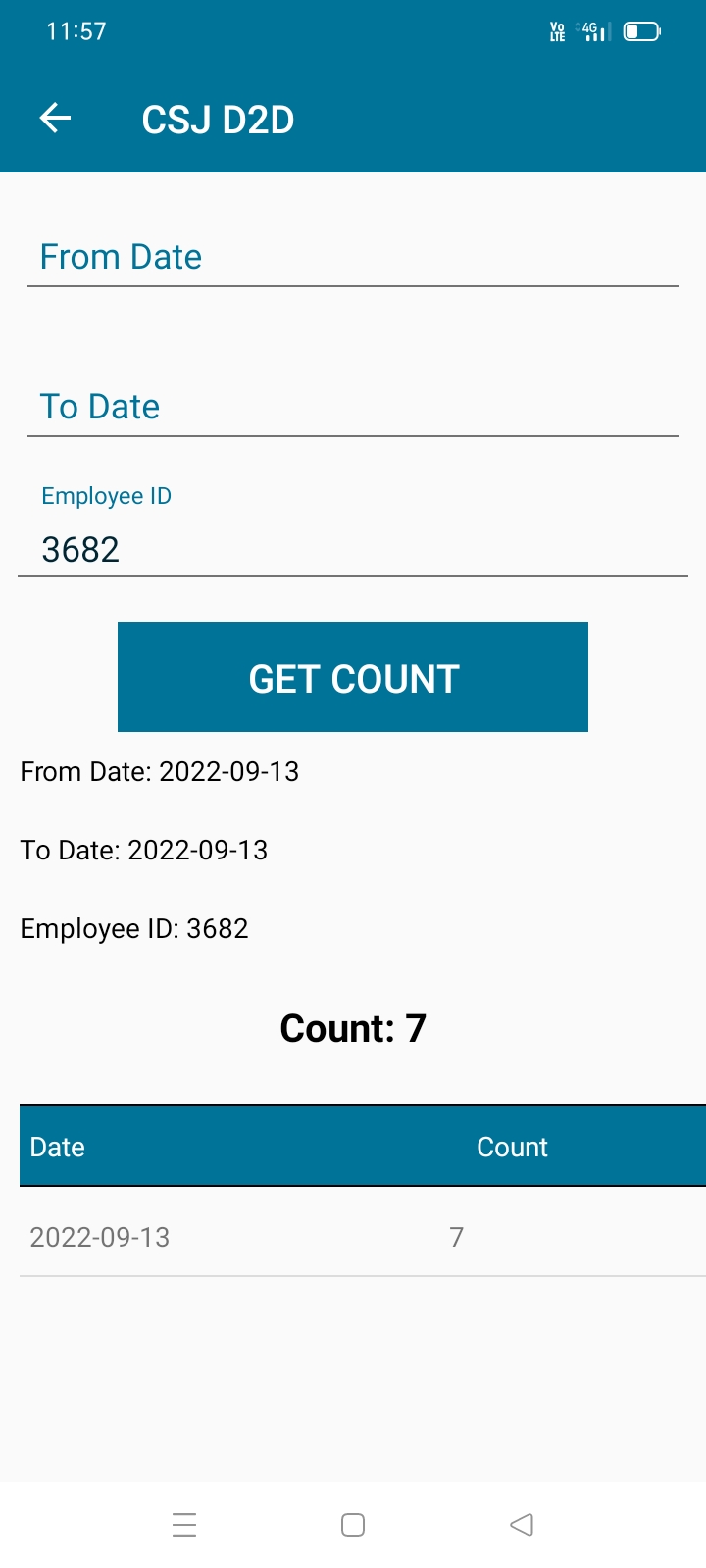Go back using the app bar arrow
This screenshot has height=1568, width=706.
[x=56, y=120]
